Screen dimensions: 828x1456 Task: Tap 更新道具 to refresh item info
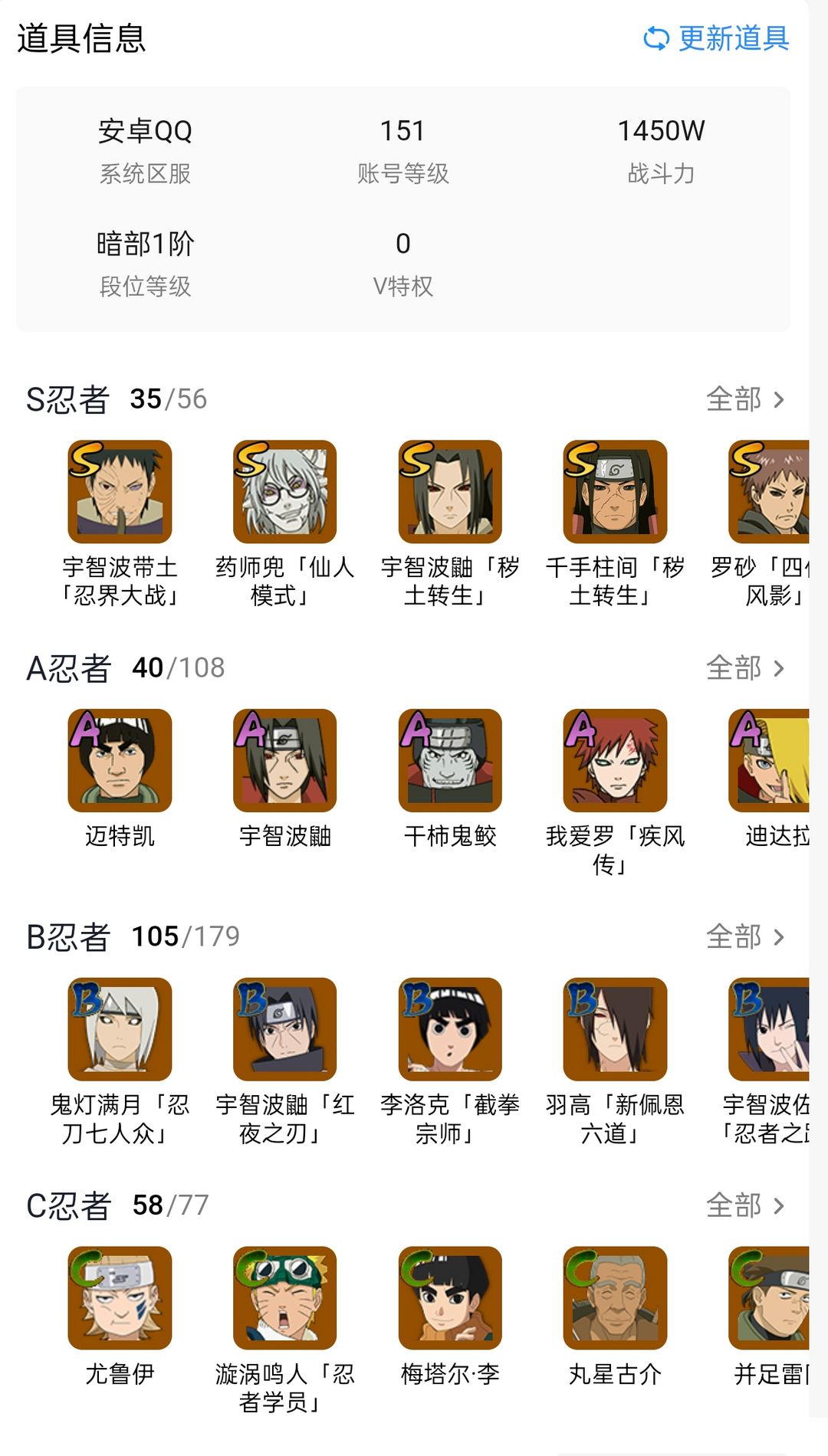point(717,38)
